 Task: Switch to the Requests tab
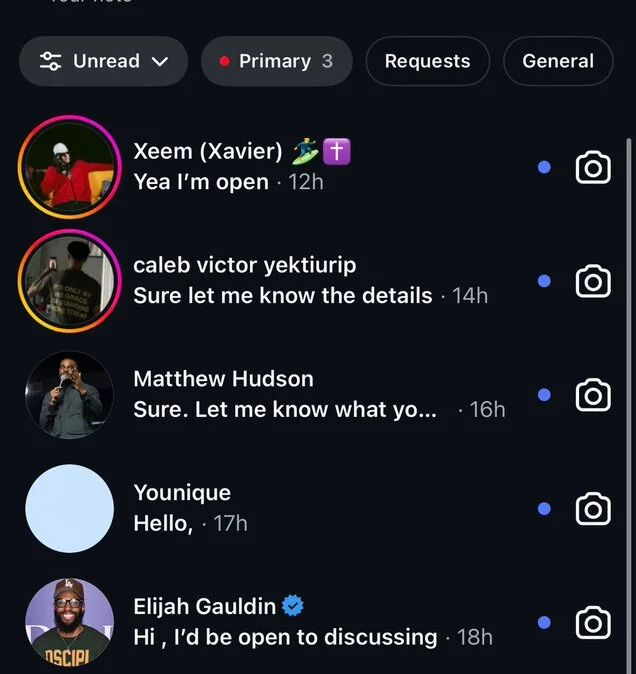click(427, 61)
